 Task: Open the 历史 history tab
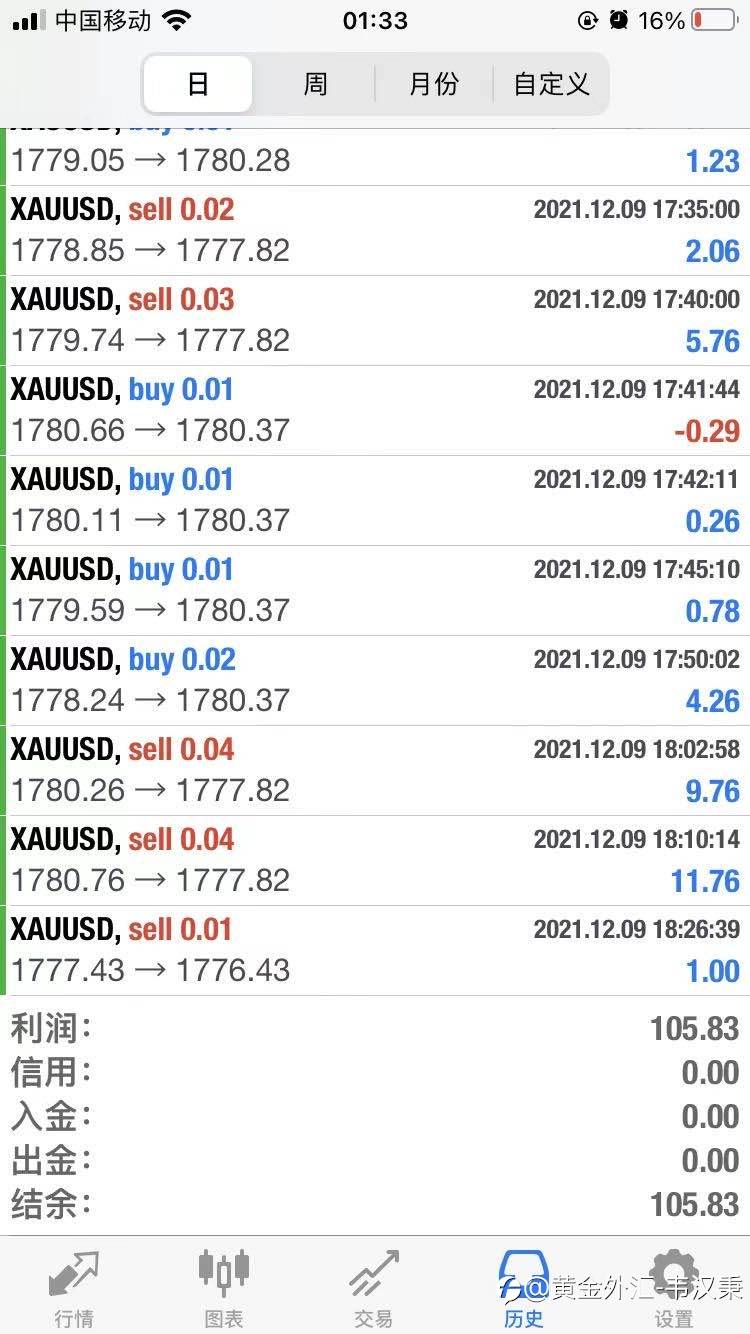524,1288
